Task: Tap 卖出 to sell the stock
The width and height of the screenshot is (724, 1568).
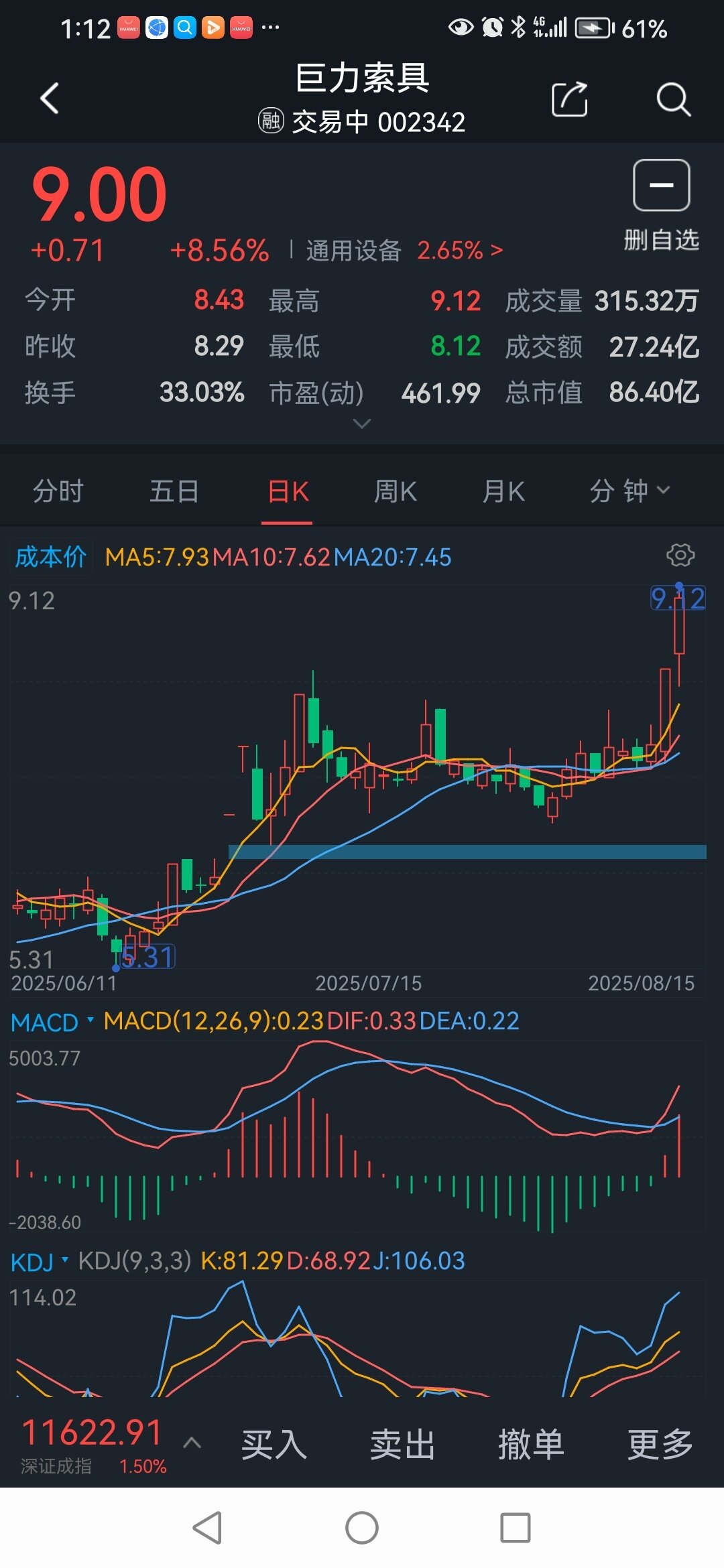Action: coord(402,1445)
